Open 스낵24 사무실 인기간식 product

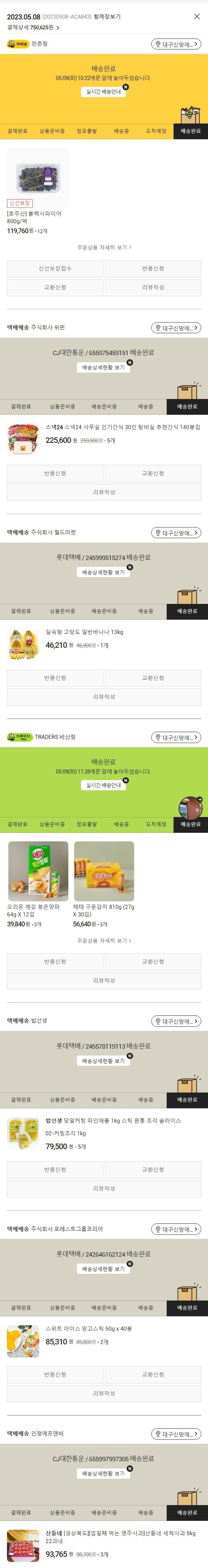pos(122,427)
